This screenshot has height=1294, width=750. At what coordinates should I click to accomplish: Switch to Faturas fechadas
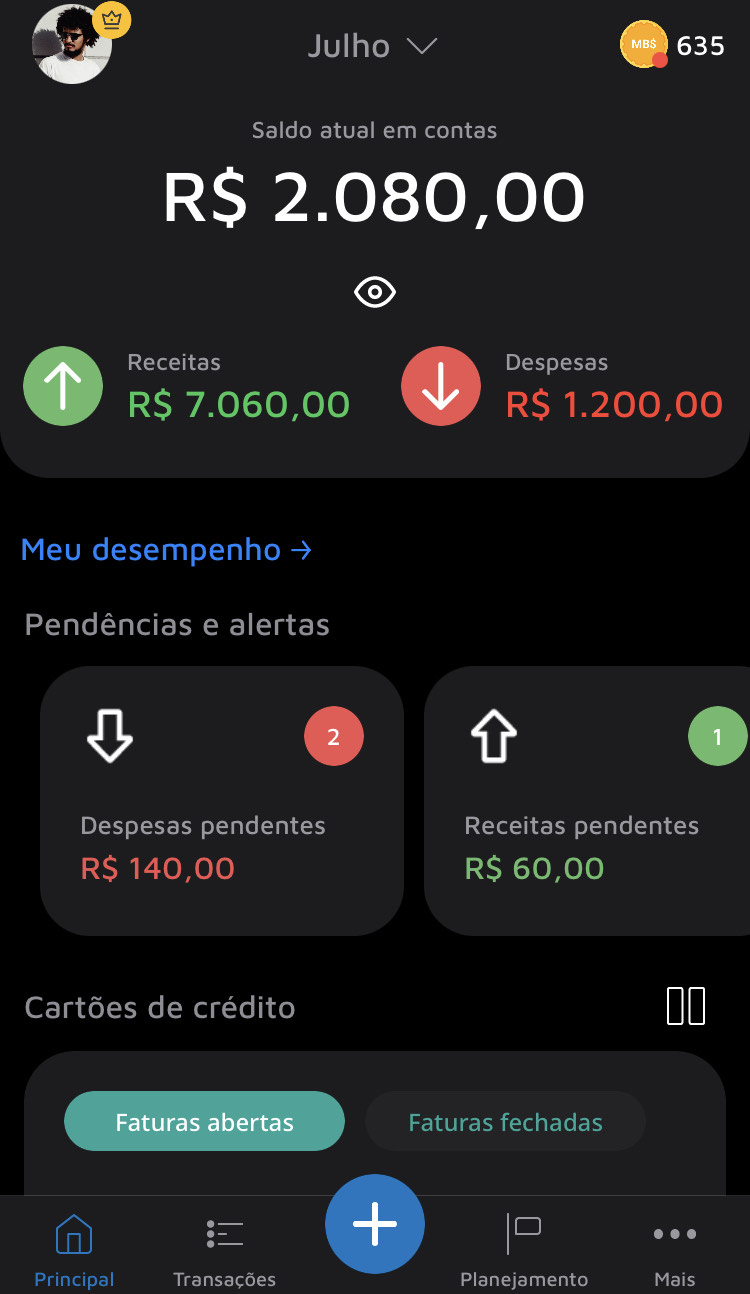coord(505,1122)
